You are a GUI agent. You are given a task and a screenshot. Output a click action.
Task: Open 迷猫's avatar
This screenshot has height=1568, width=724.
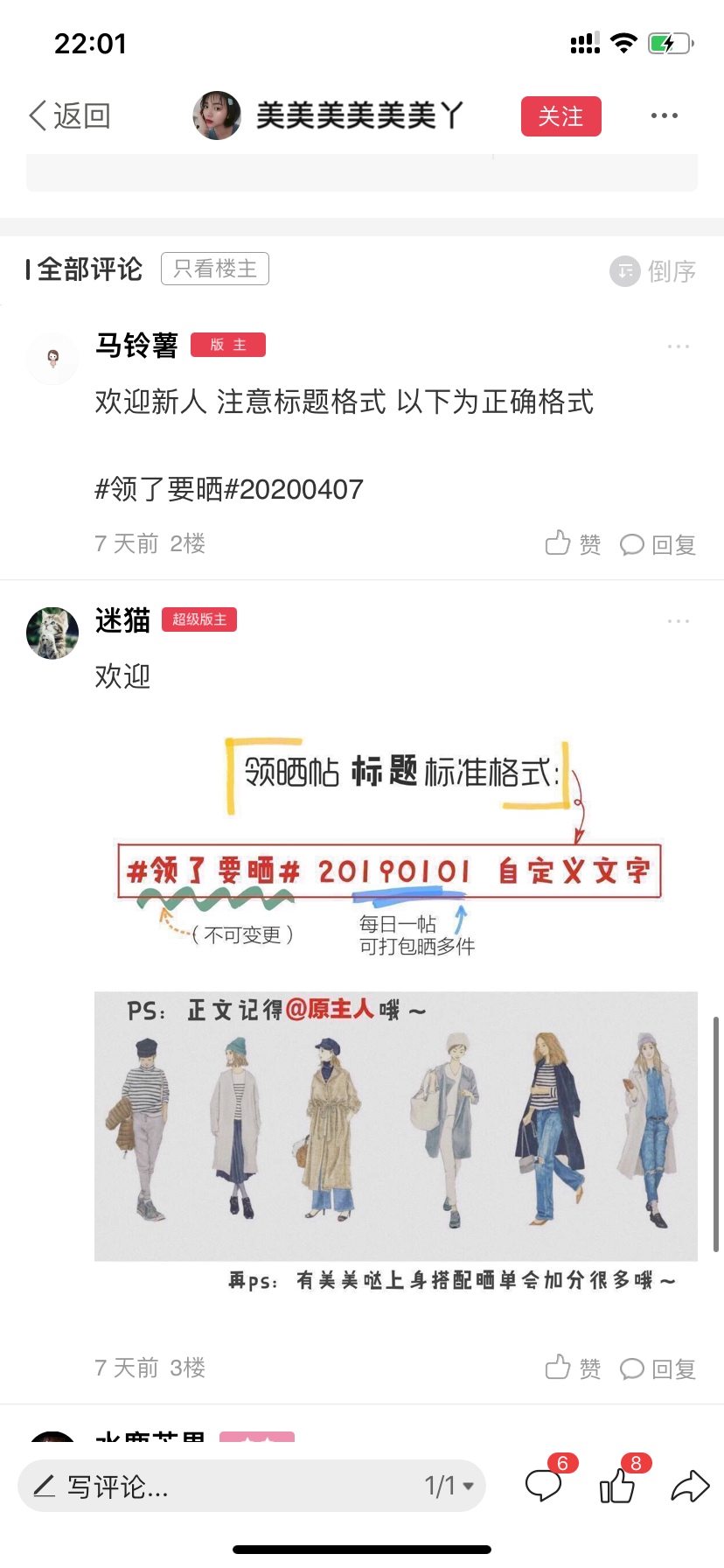52,633
